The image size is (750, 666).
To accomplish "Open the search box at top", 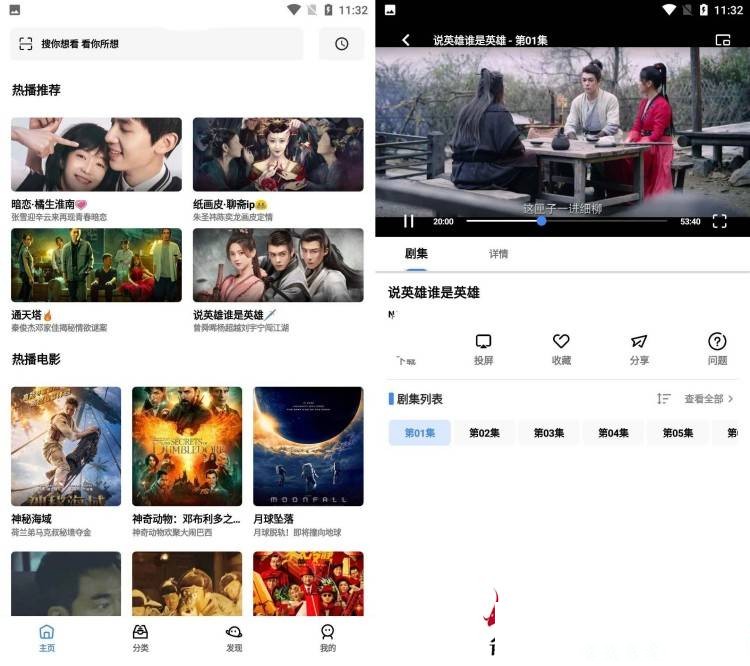I will [157, 44].
